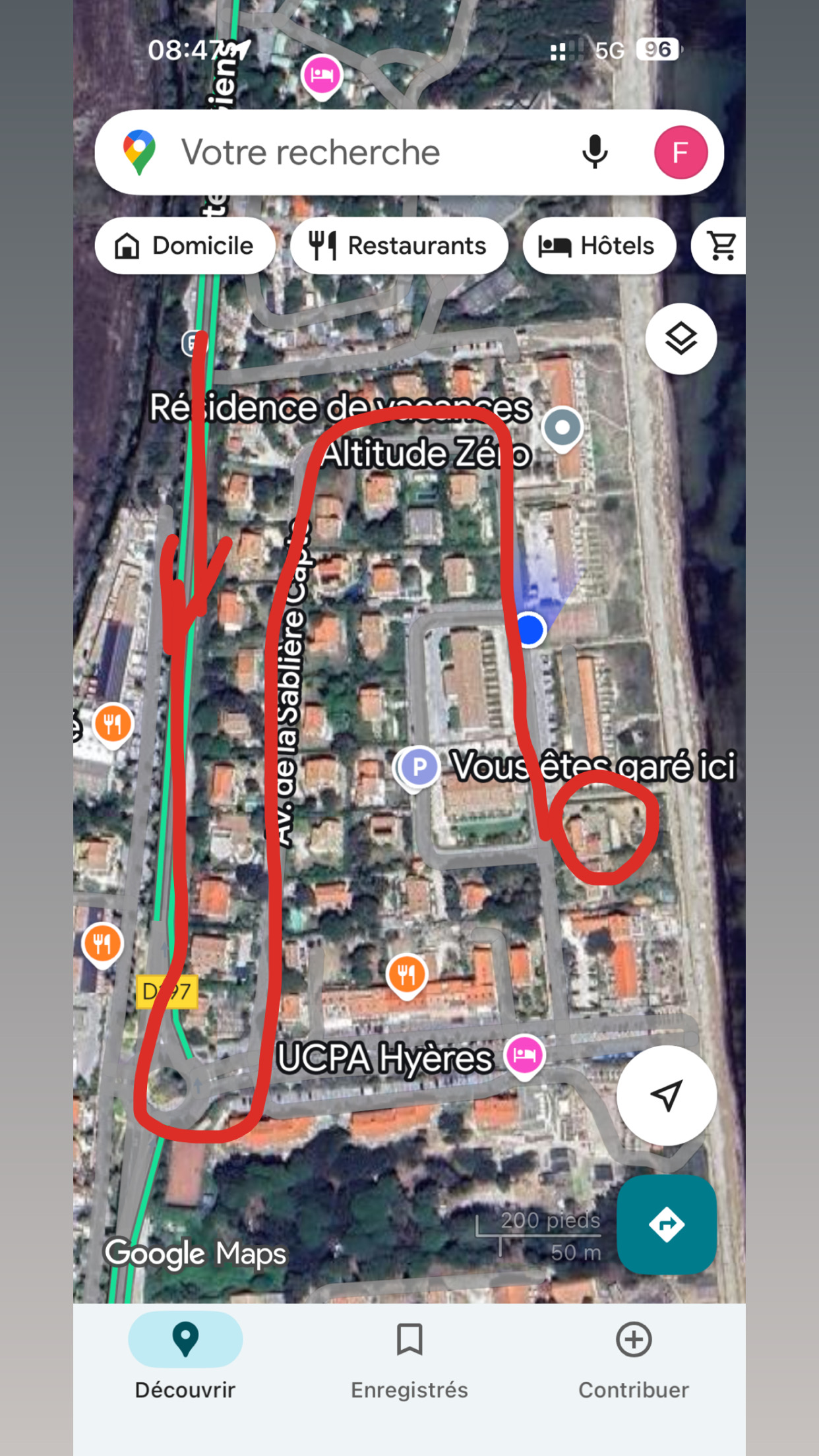819x1456 pixels.
Task: Tap the shopping cart chip
Action: tap(721, 246)
